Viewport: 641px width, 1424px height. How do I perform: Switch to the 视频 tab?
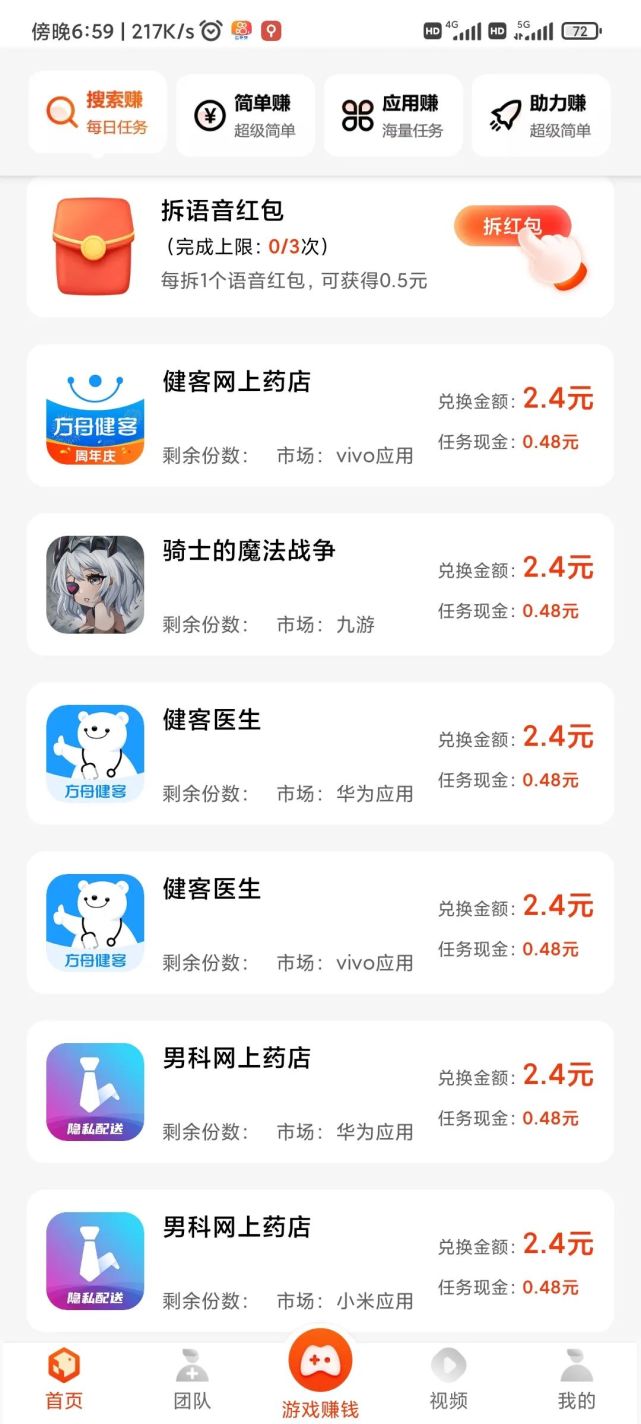click(x=448, y=1380)
